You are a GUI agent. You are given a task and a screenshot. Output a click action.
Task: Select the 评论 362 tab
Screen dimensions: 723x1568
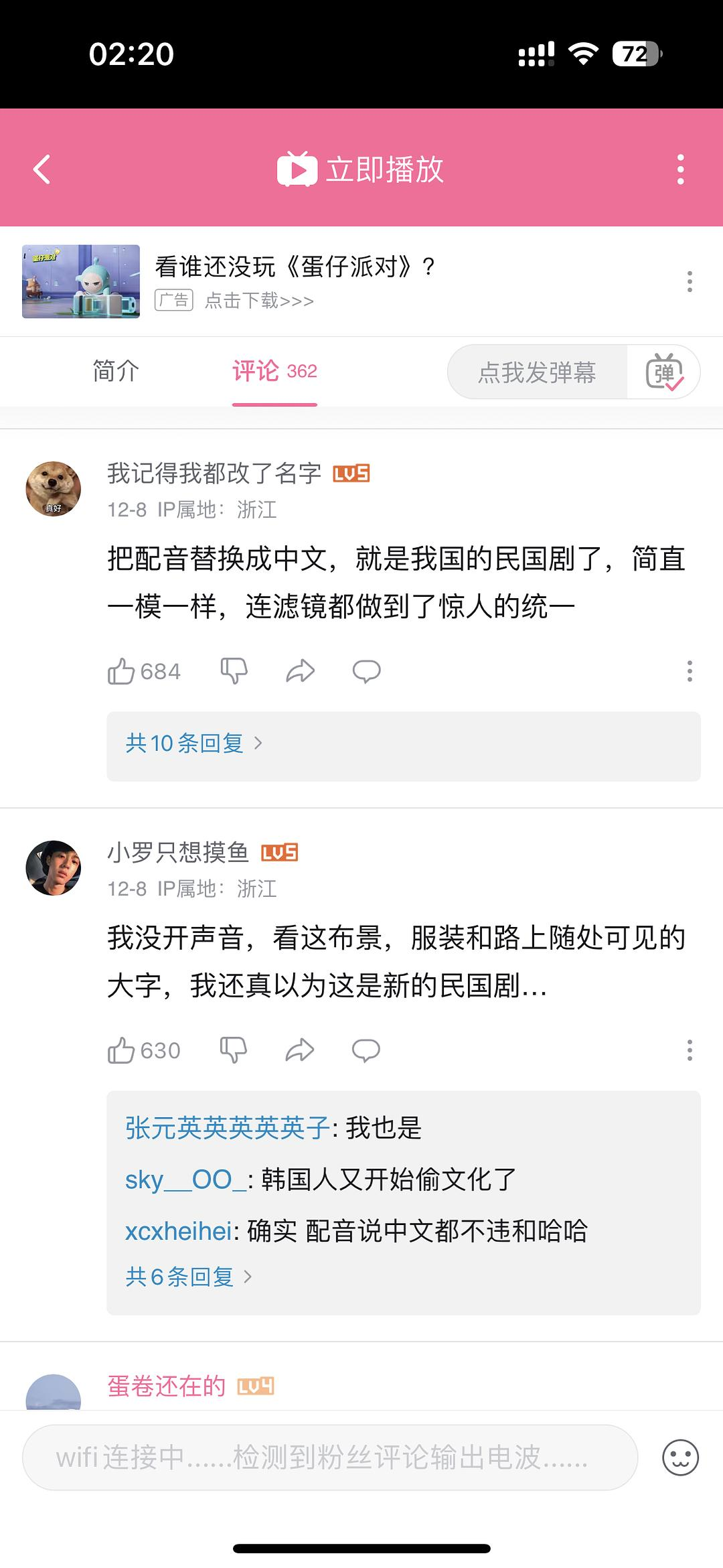click(x=274, y=371)
